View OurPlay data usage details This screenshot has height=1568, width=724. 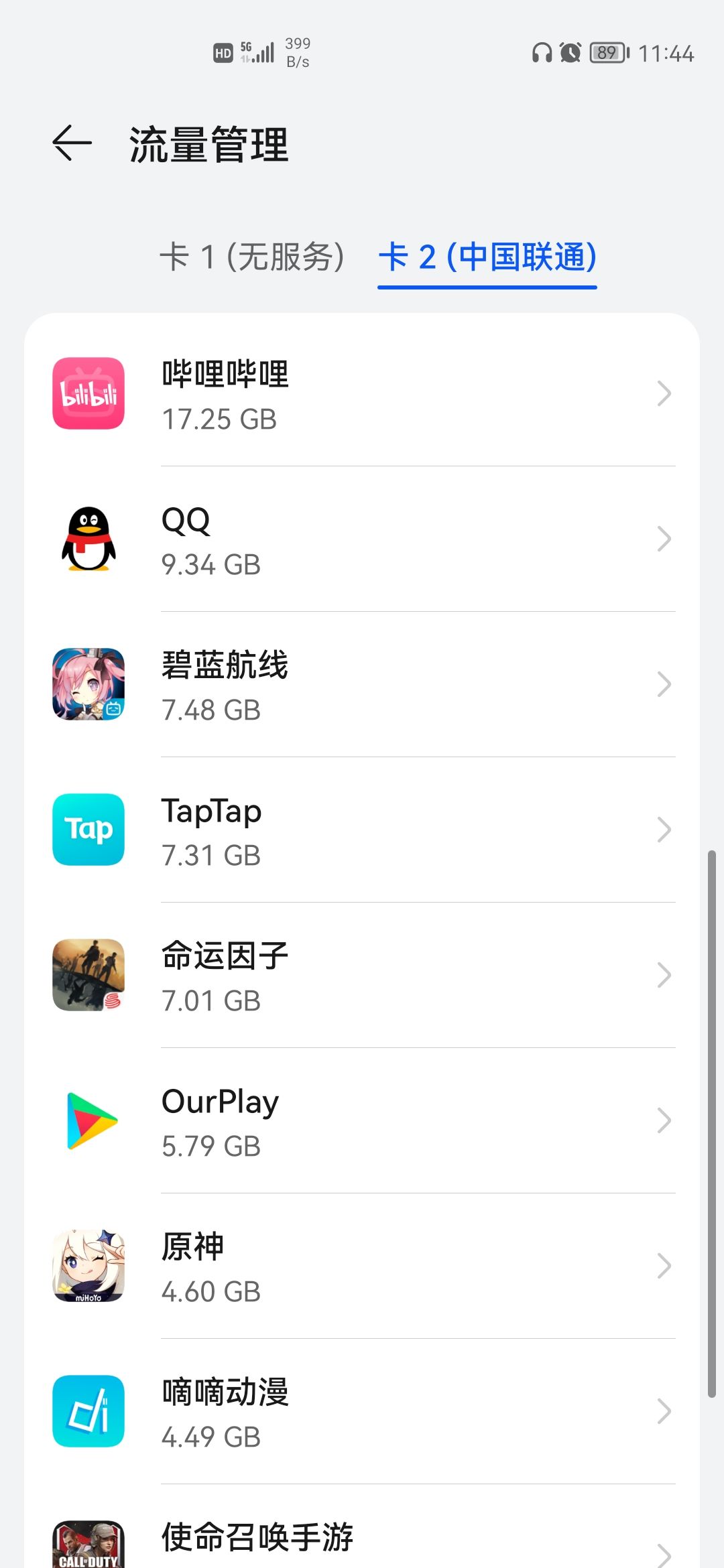(362, 1121)
